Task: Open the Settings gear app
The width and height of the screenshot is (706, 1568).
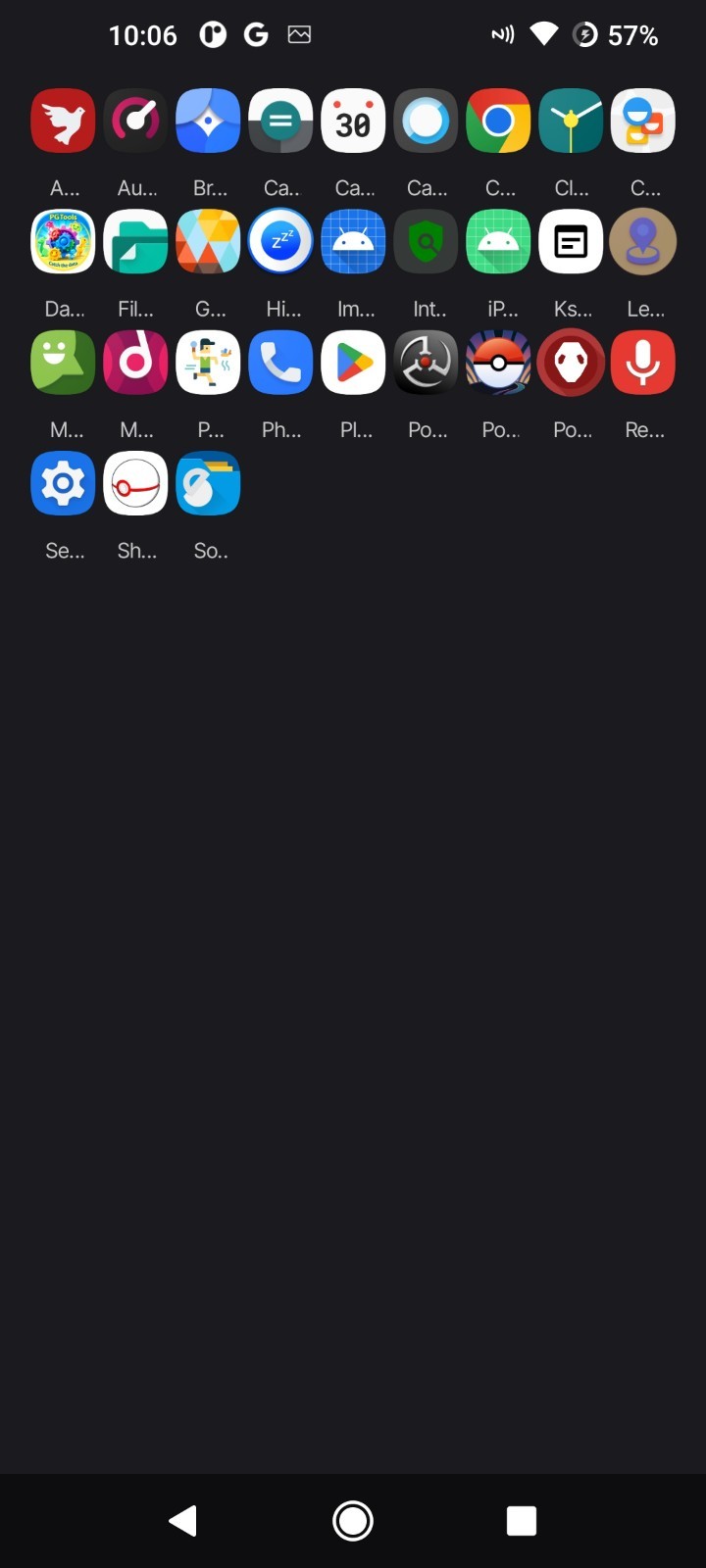Action: pyautogui.click(x=63, y=483)
